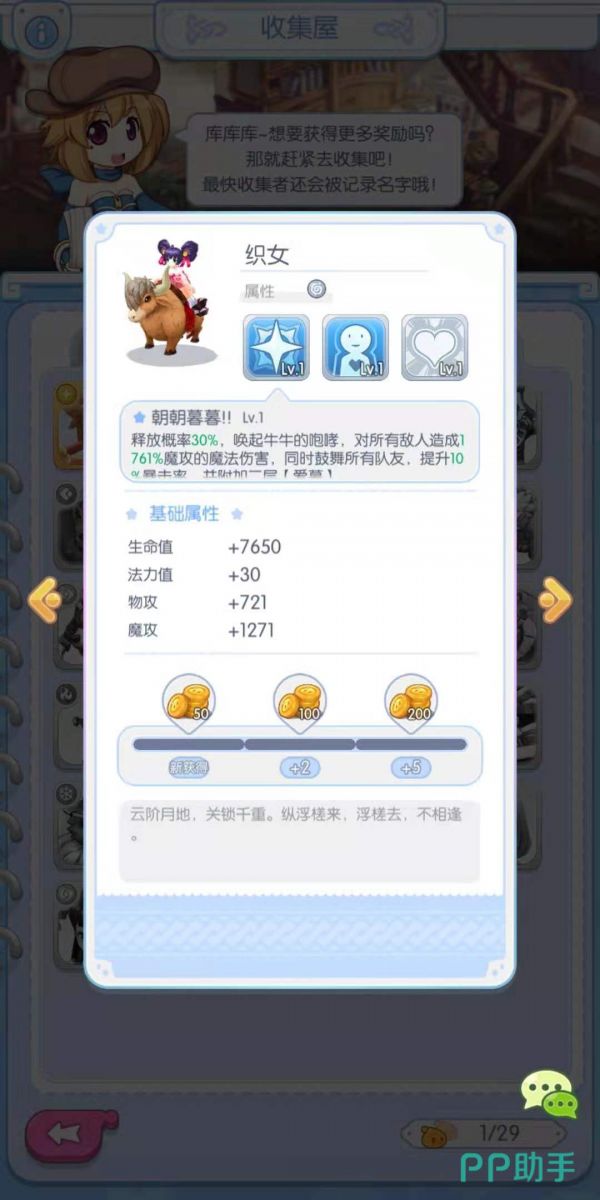
Task: Tap the 50 gold coin reward
Action: click(x=189, y=699)
